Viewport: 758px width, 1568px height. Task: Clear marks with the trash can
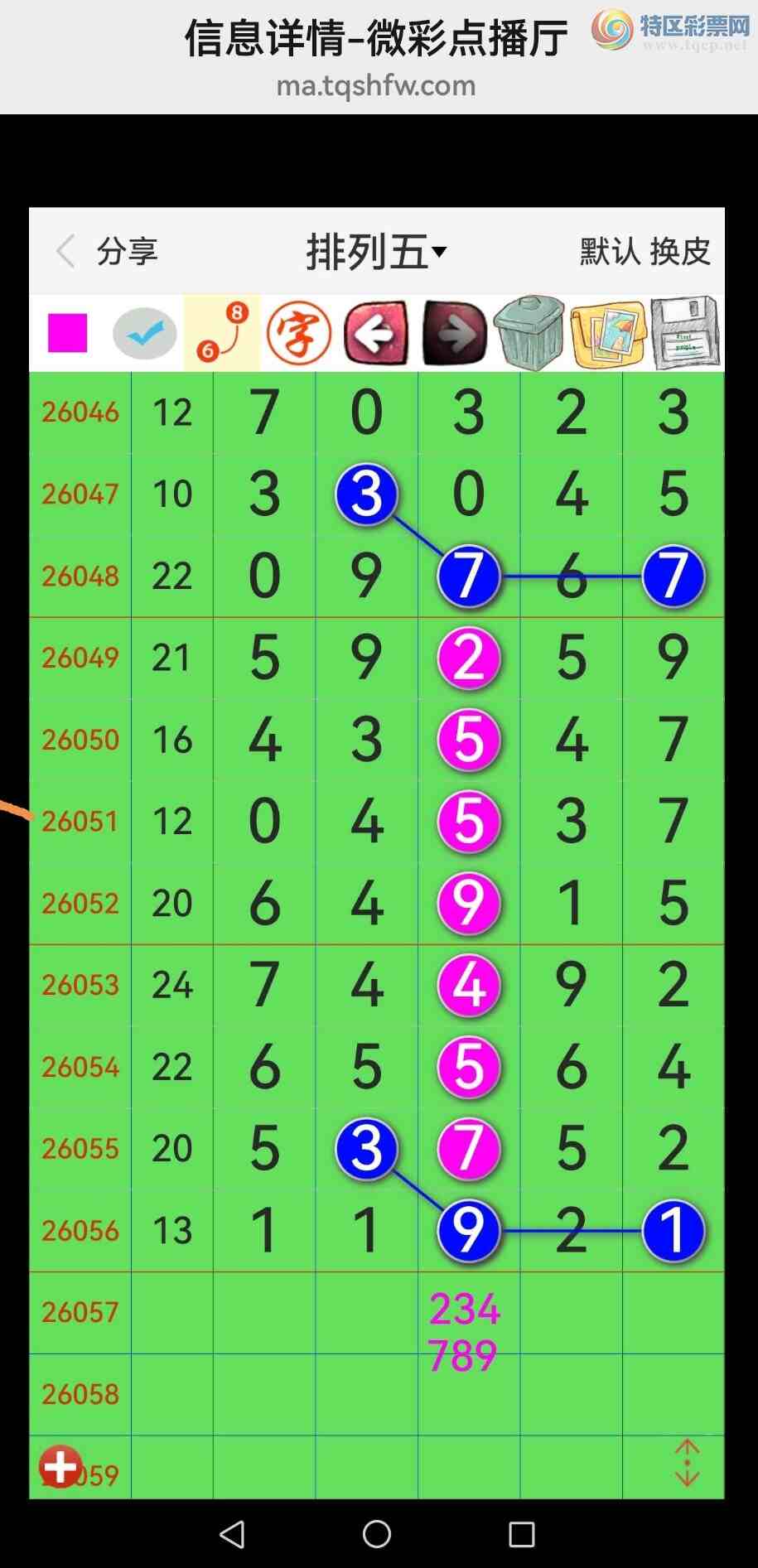529,333
